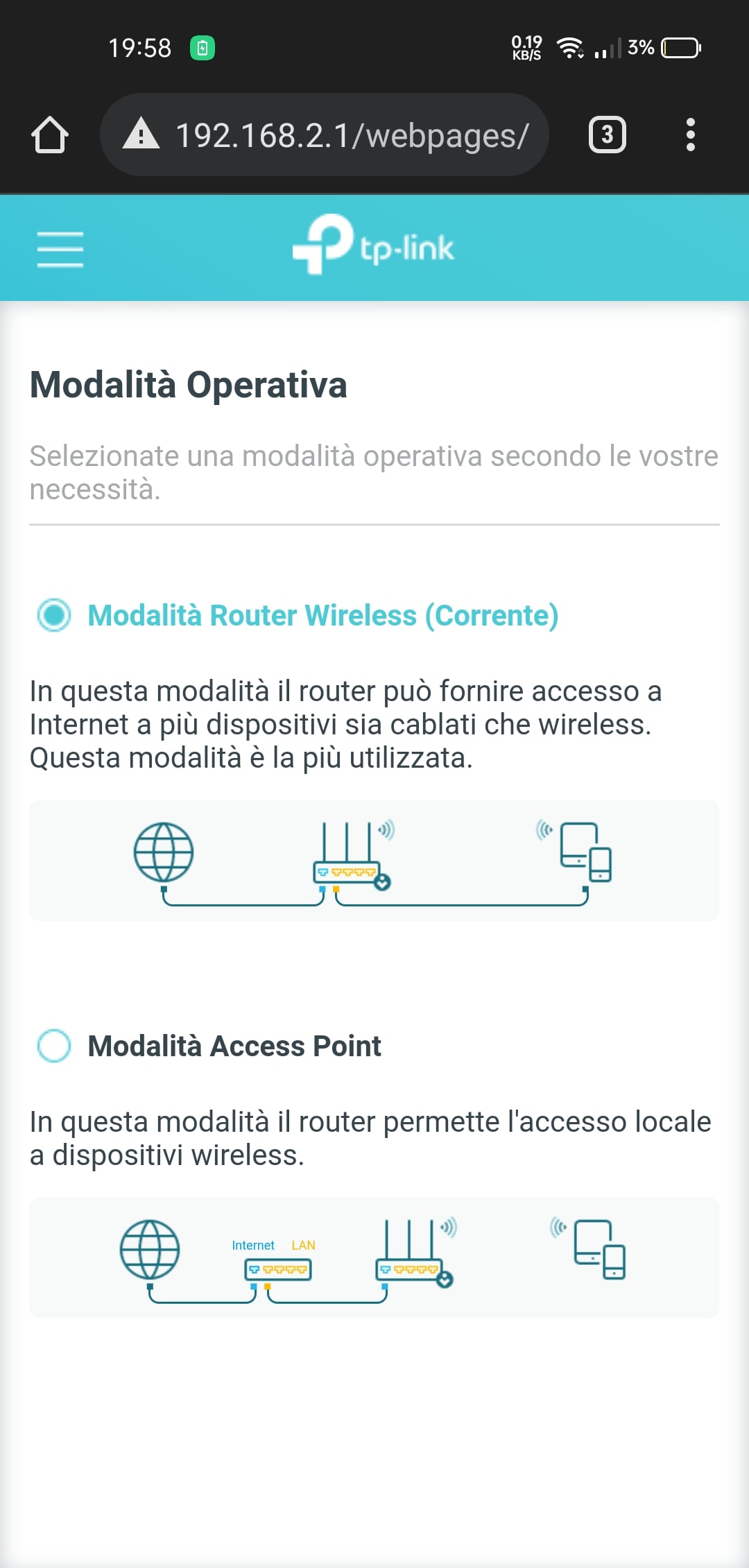
Task: Open the browser tab switcher
Action: point(608,135)
